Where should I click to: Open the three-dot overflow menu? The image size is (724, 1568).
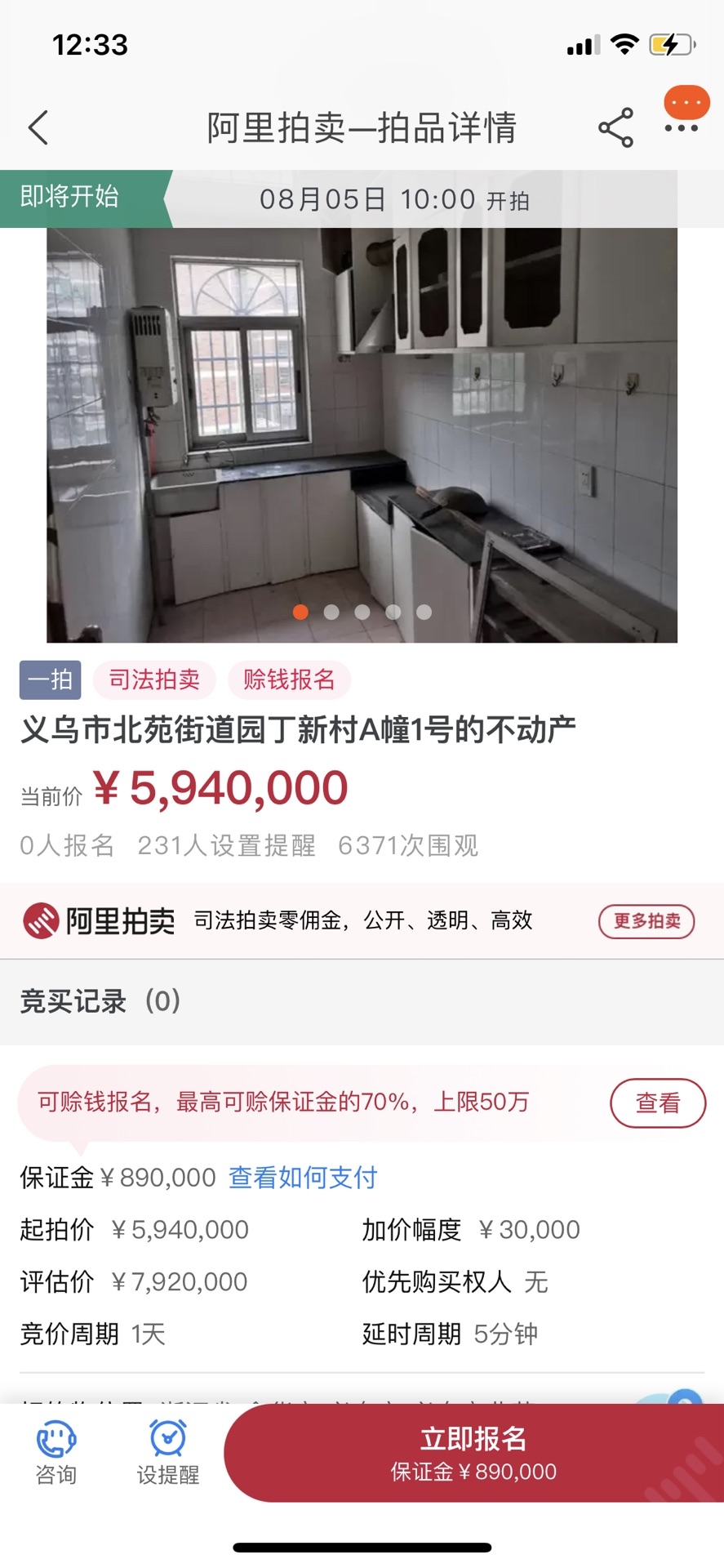click(682, 128)
